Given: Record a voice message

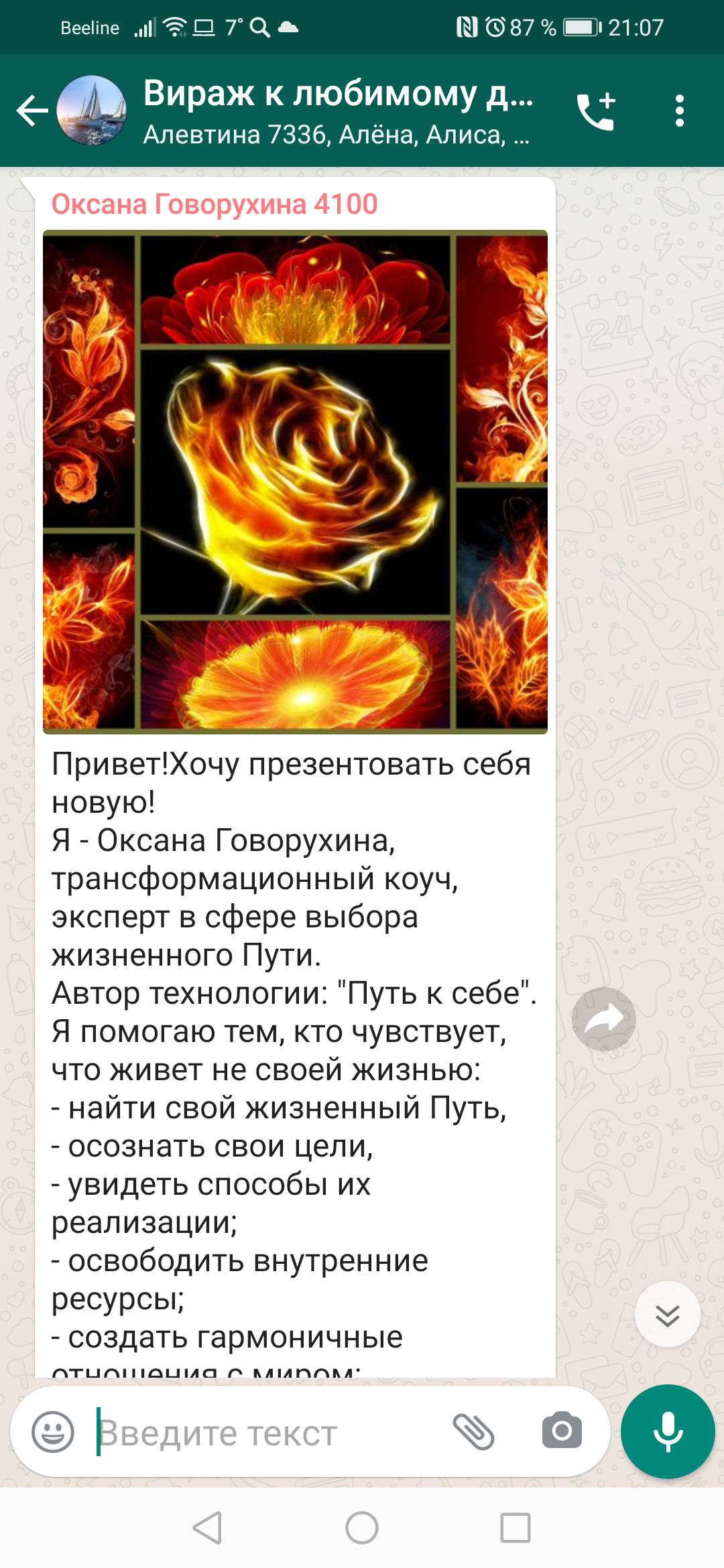Looking at the screenshot, I should tap(668, 1432).
